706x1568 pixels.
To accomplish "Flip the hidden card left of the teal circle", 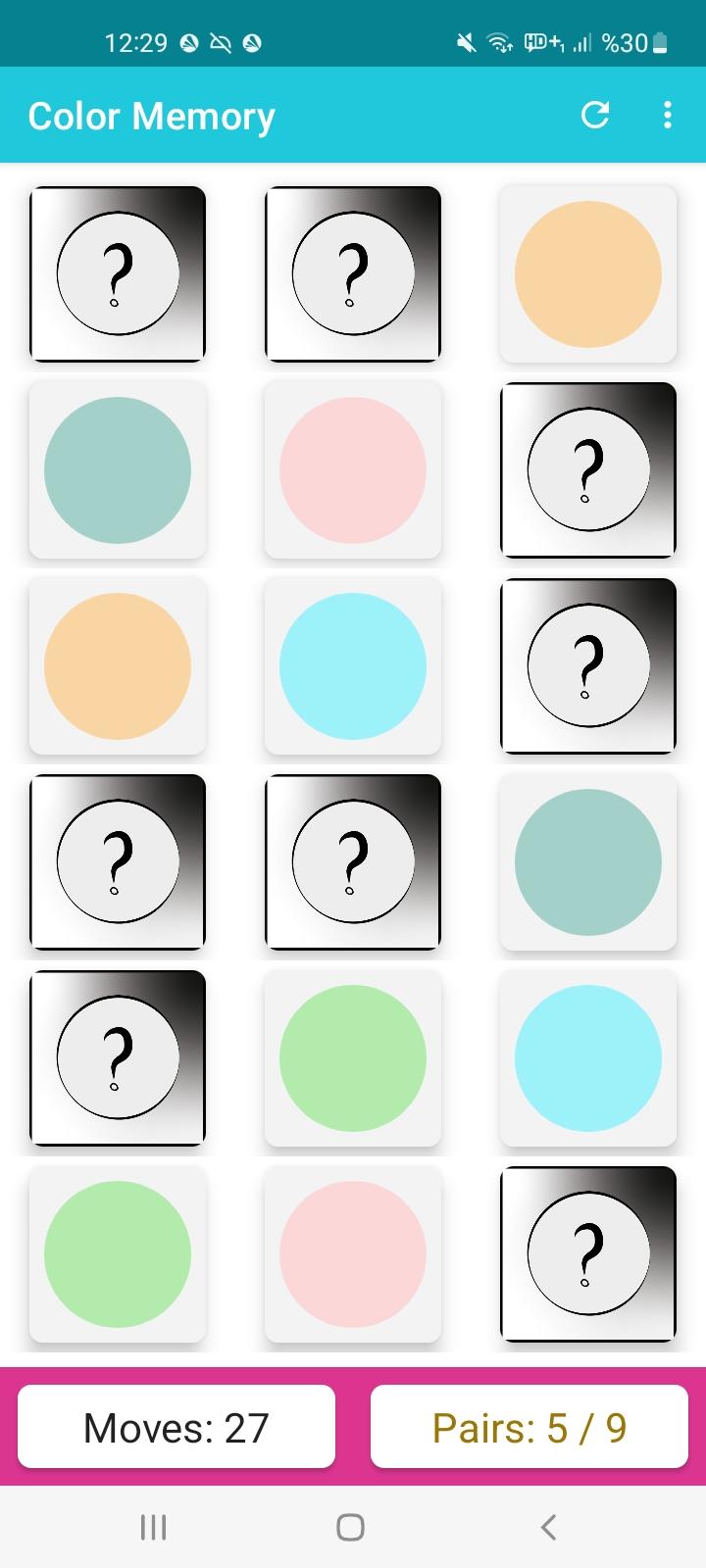I will tap(353, 862).
